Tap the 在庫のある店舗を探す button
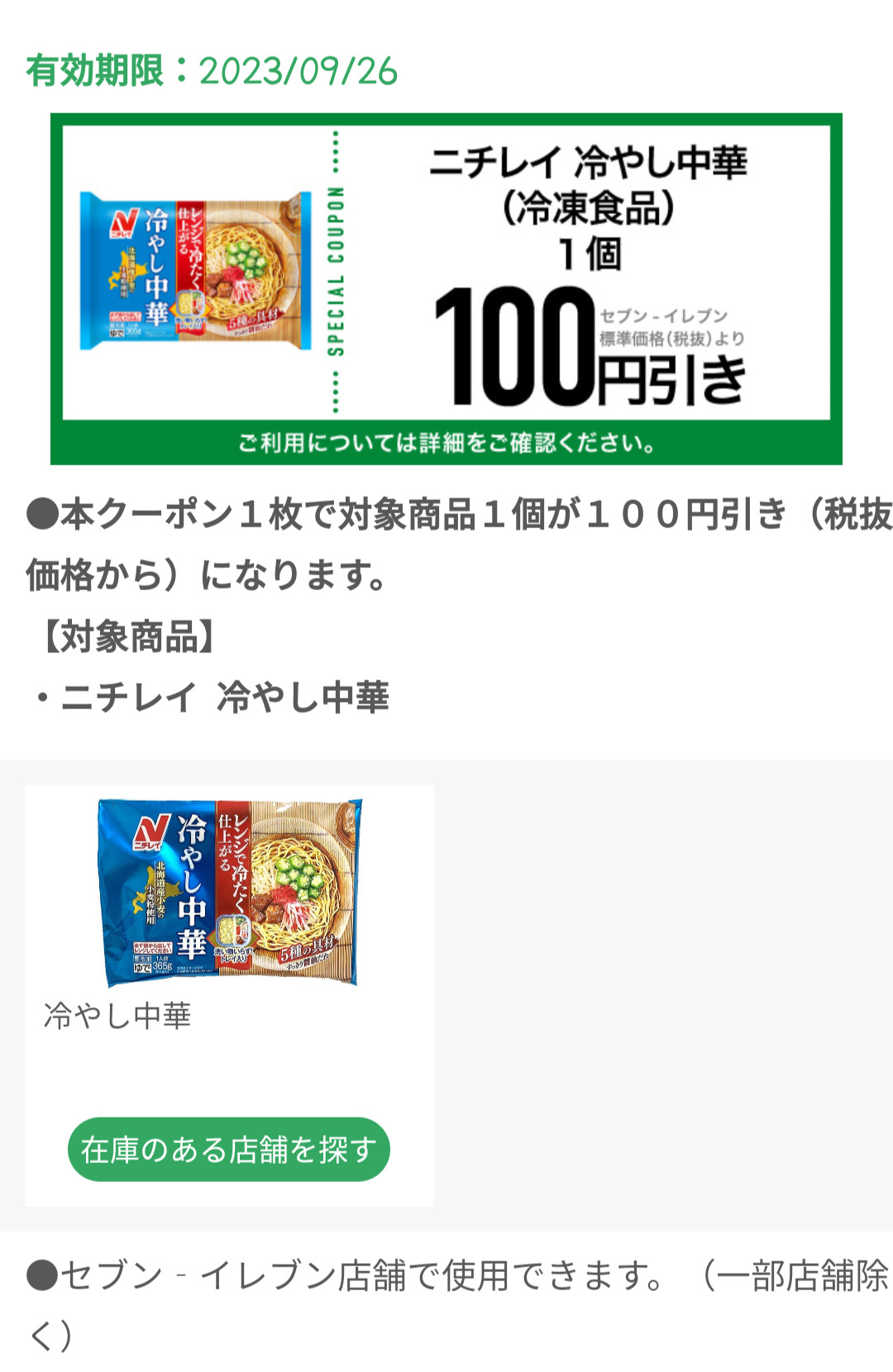 [x=228, y=1149]
